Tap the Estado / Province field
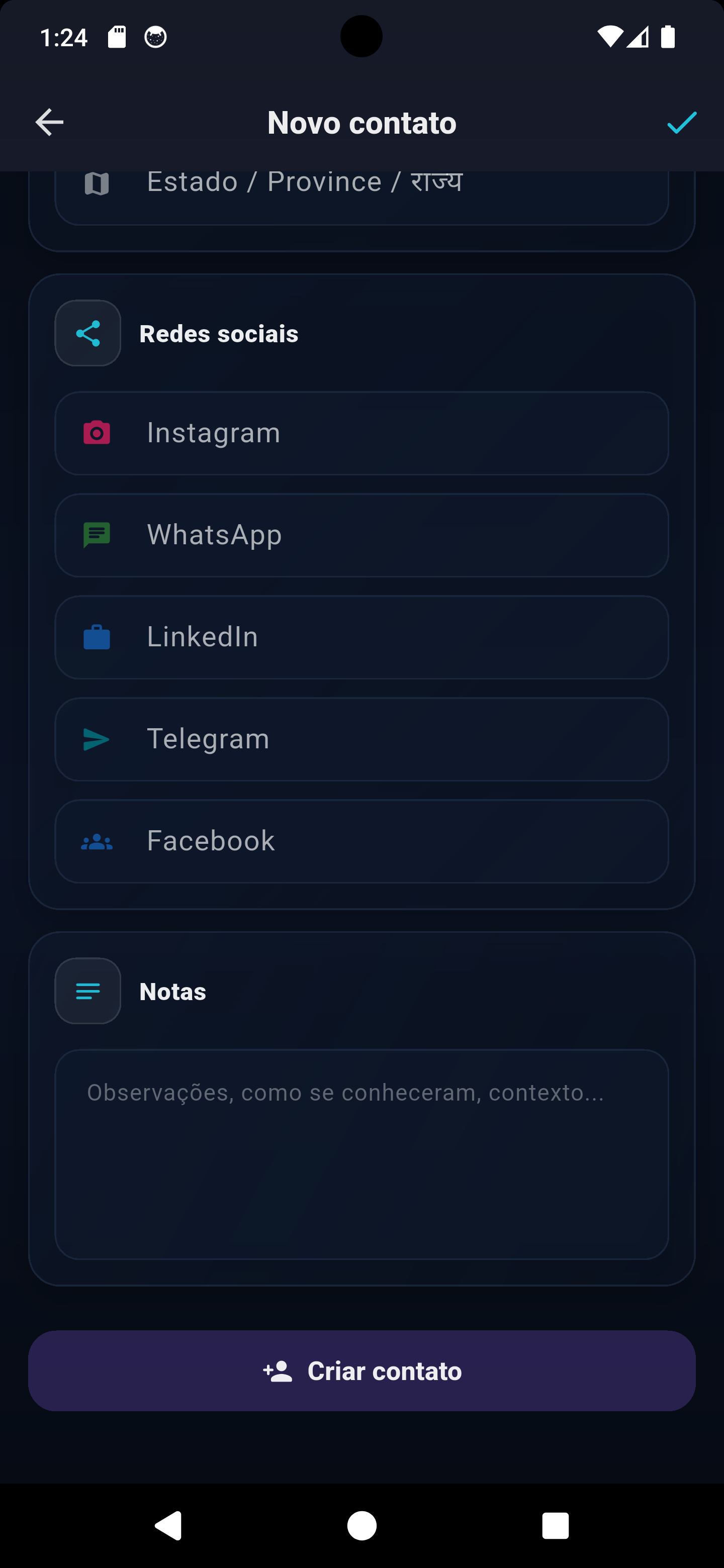The image size is (724, 1568). pyautogui.click(x=366, y=181)
